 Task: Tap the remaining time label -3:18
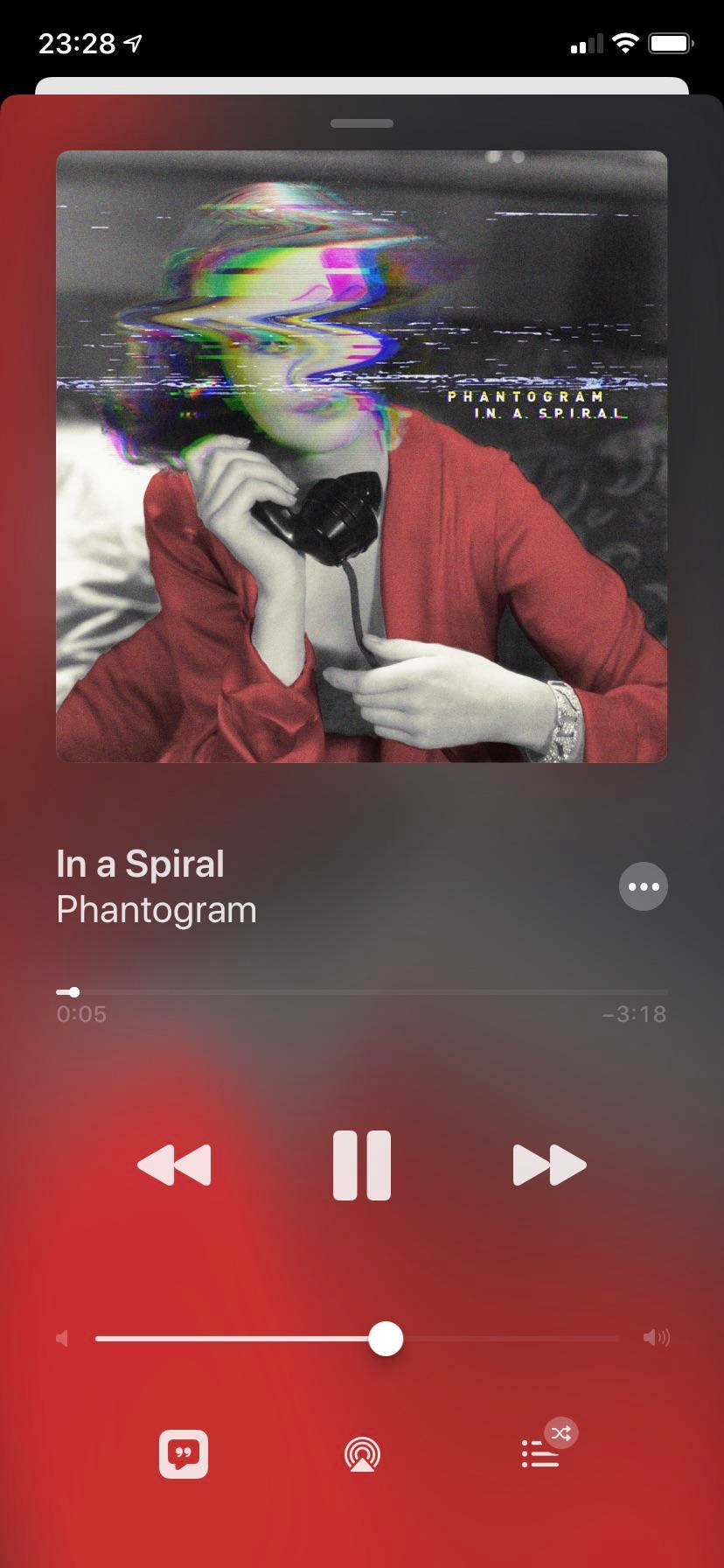pos(636,1013)
